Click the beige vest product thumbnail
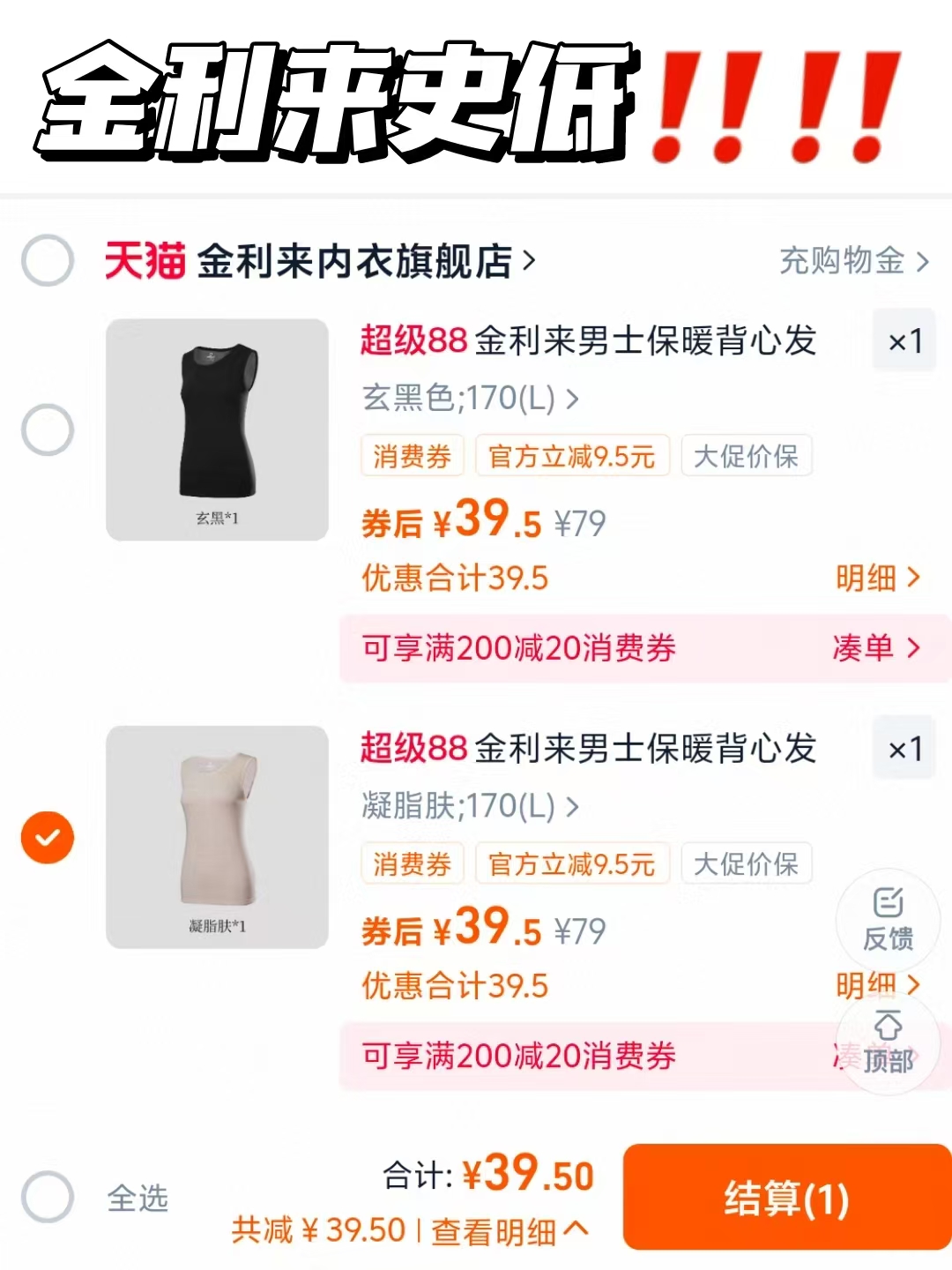The height and width of the screenshot is (1270, 952). pos(216,838)
